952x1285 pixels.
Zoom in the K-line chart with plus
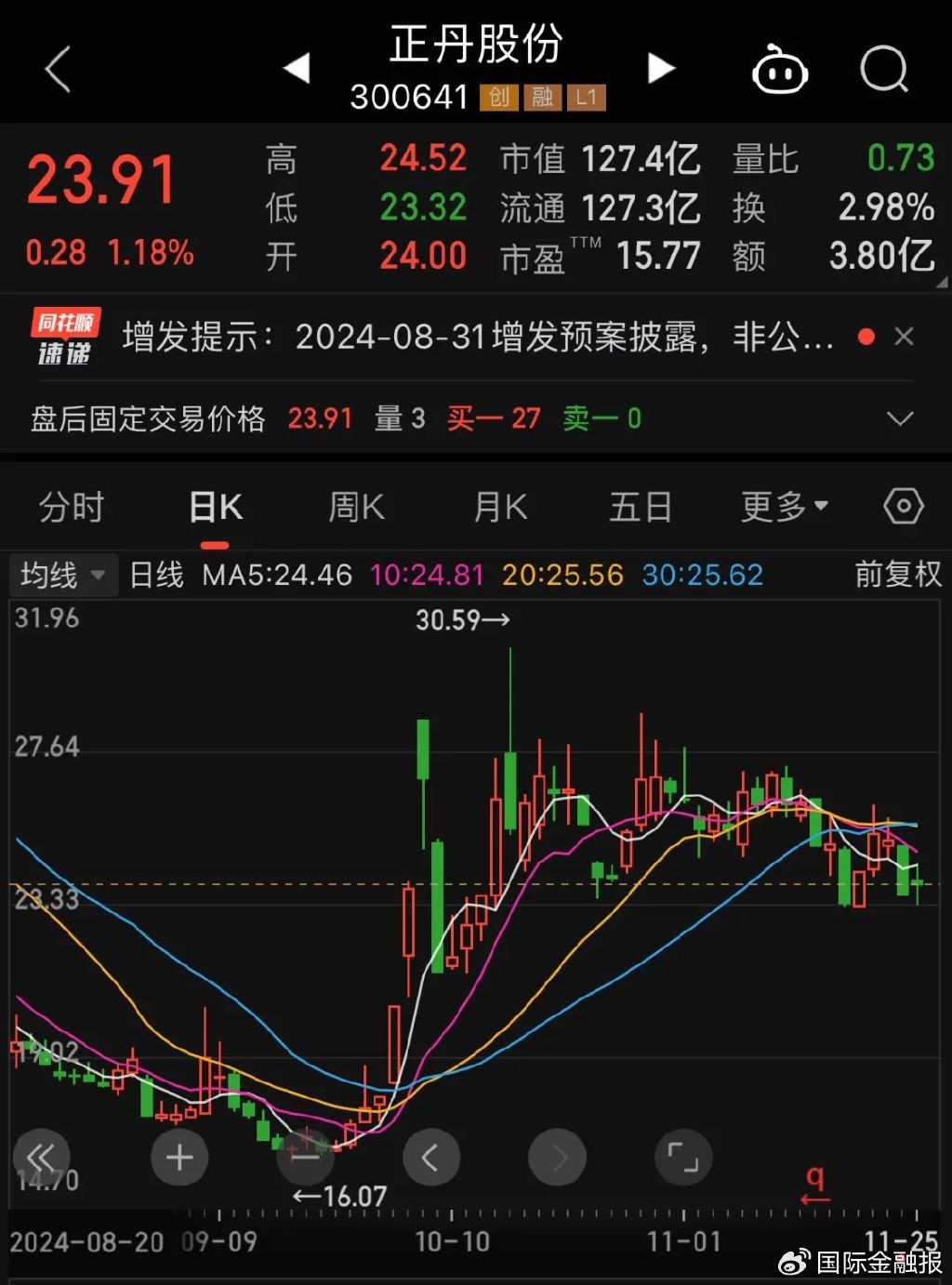(178, 1158)
